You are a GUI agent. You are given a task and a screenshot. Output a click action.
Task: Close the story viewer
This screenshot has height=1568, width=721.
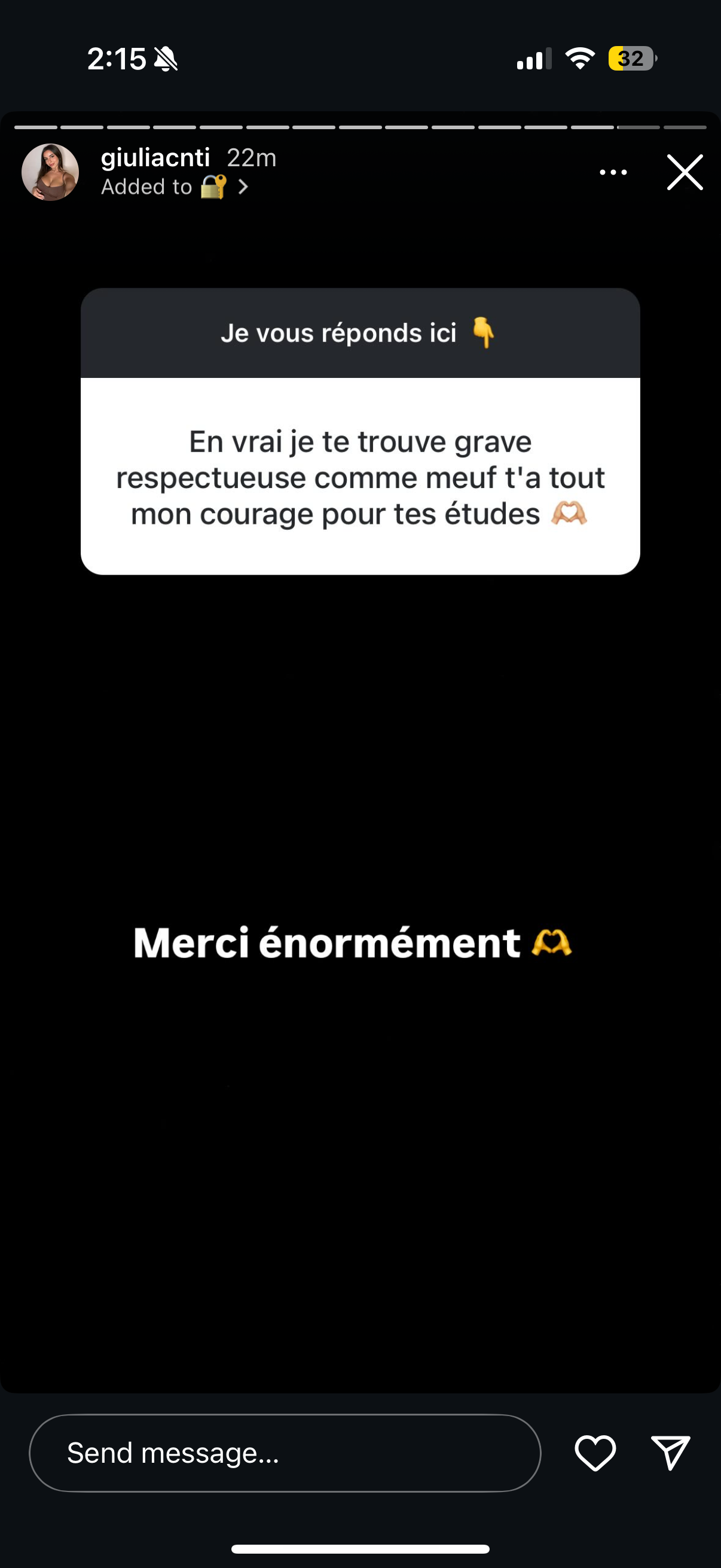[685, 172]
